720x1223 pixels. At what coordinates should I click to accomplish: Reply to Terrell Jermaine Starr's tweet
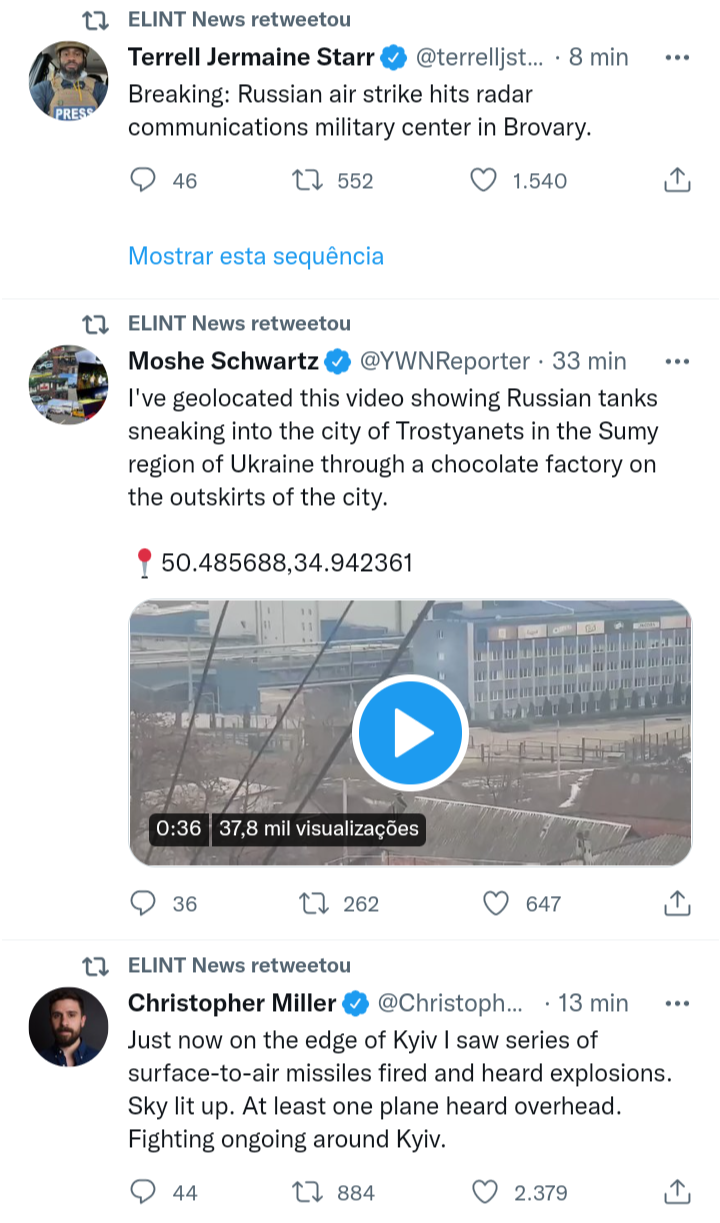(x=145, y=180)
